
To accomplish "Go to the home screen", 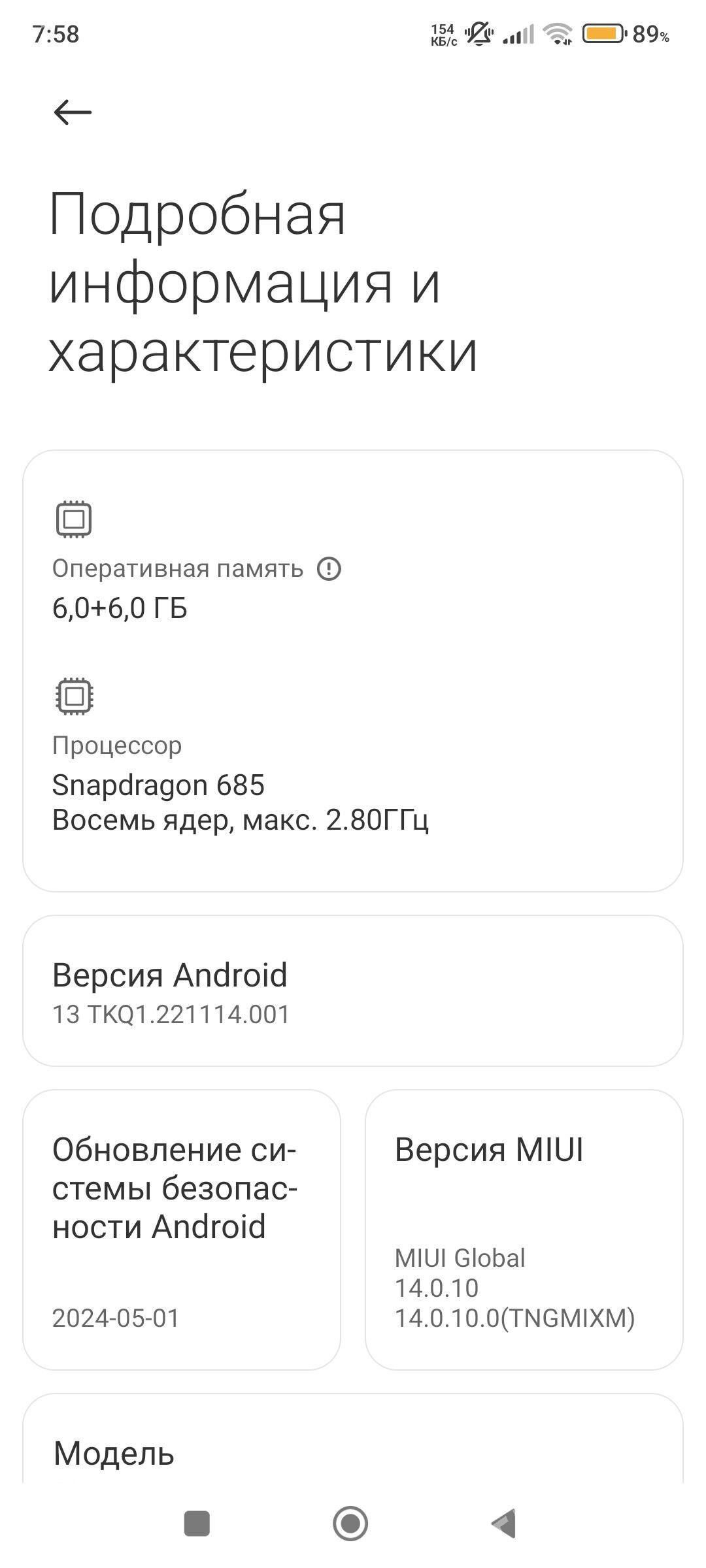I will point(350,1524).
